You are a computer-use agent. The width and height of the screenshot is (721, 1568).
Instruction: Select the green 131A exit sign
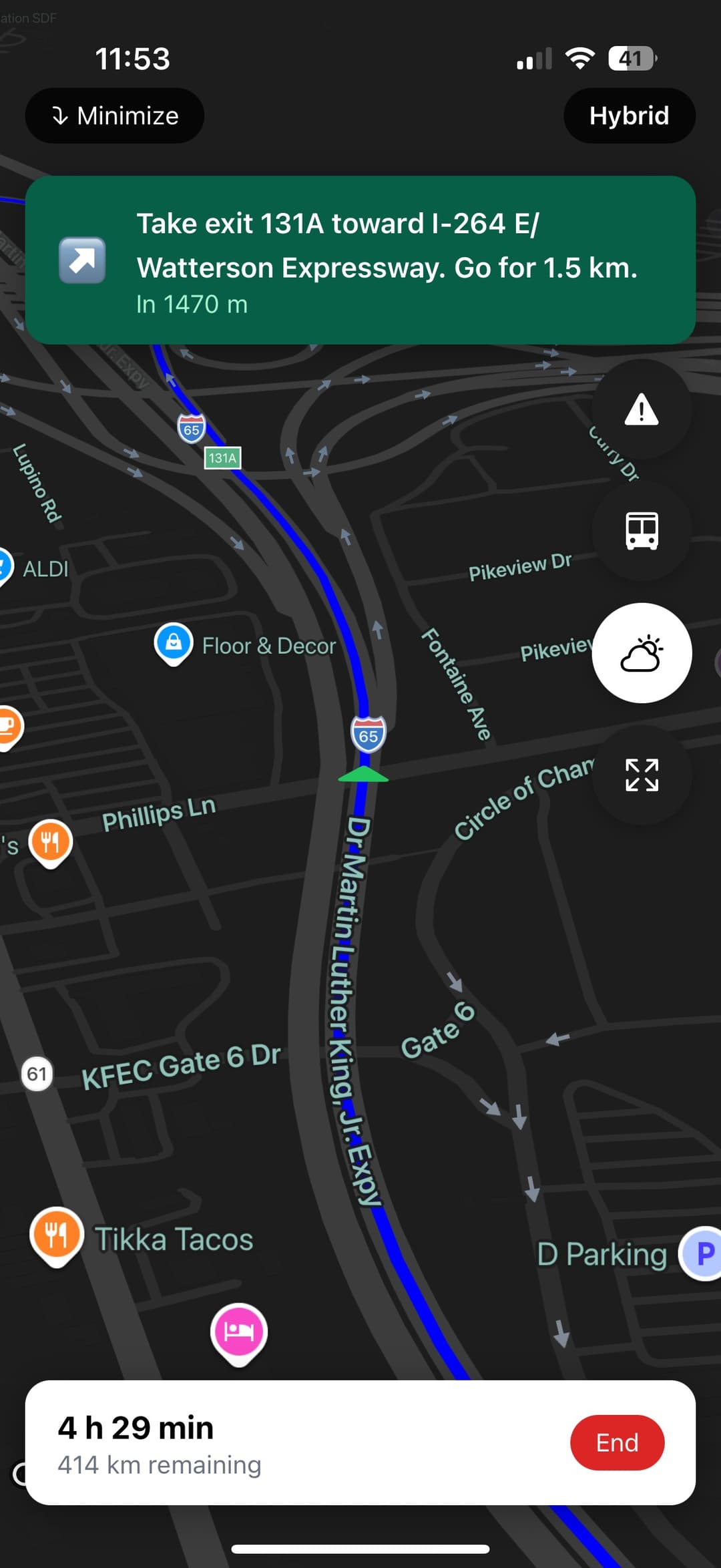click(x=222, y=458)
